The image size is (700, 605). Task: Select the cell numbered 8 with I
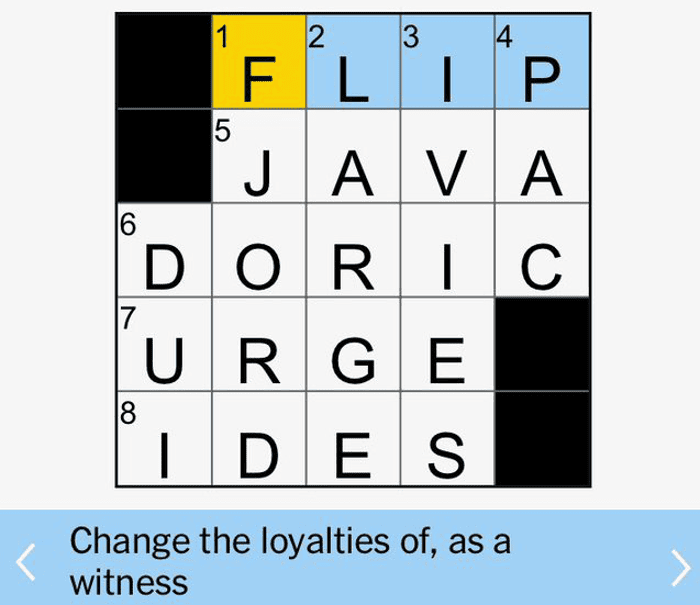(x=165, y=439)
